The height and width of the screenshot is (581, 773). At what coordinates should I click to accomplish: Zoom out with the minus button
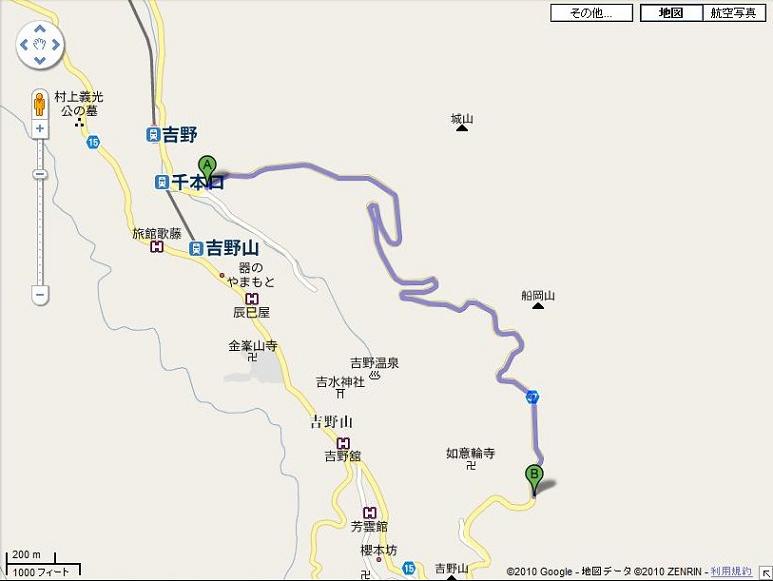(x=40, y=294)
